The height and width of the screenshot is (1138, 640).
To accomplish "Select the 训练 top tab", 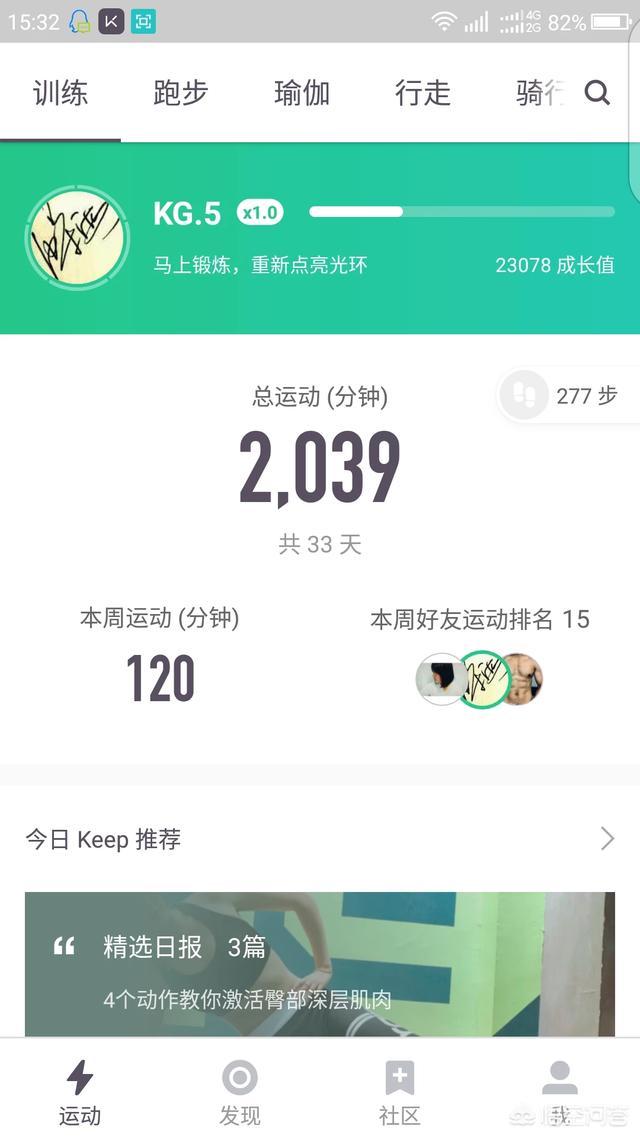I will tap(60, 93).
